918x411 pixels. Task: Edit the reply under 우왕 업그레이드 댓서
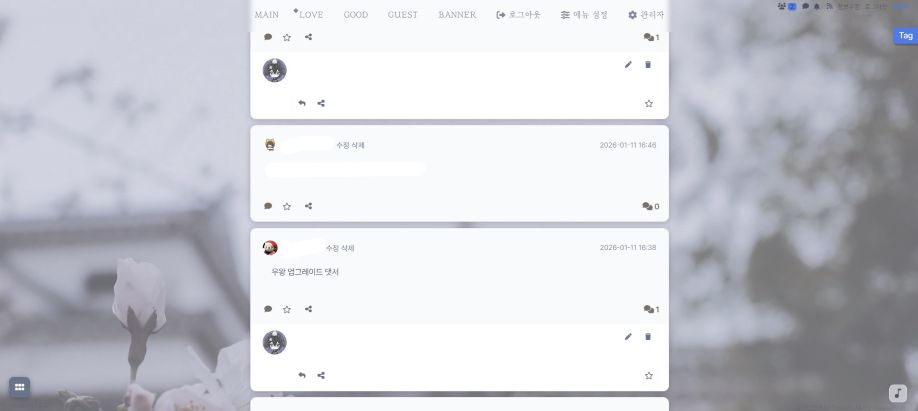[x=628, y=337]
